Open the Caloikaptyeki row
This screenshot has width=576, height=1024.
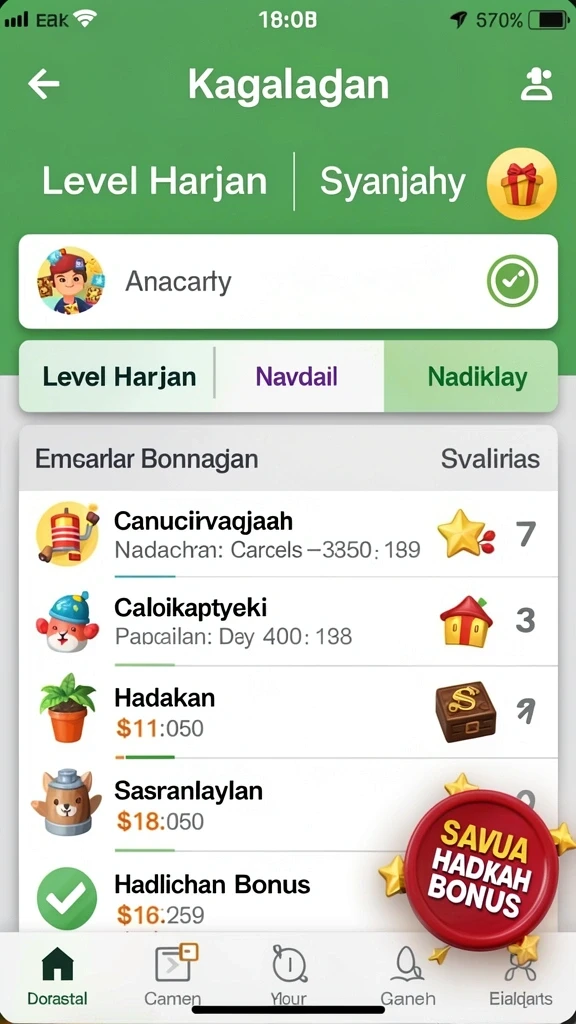288,622
